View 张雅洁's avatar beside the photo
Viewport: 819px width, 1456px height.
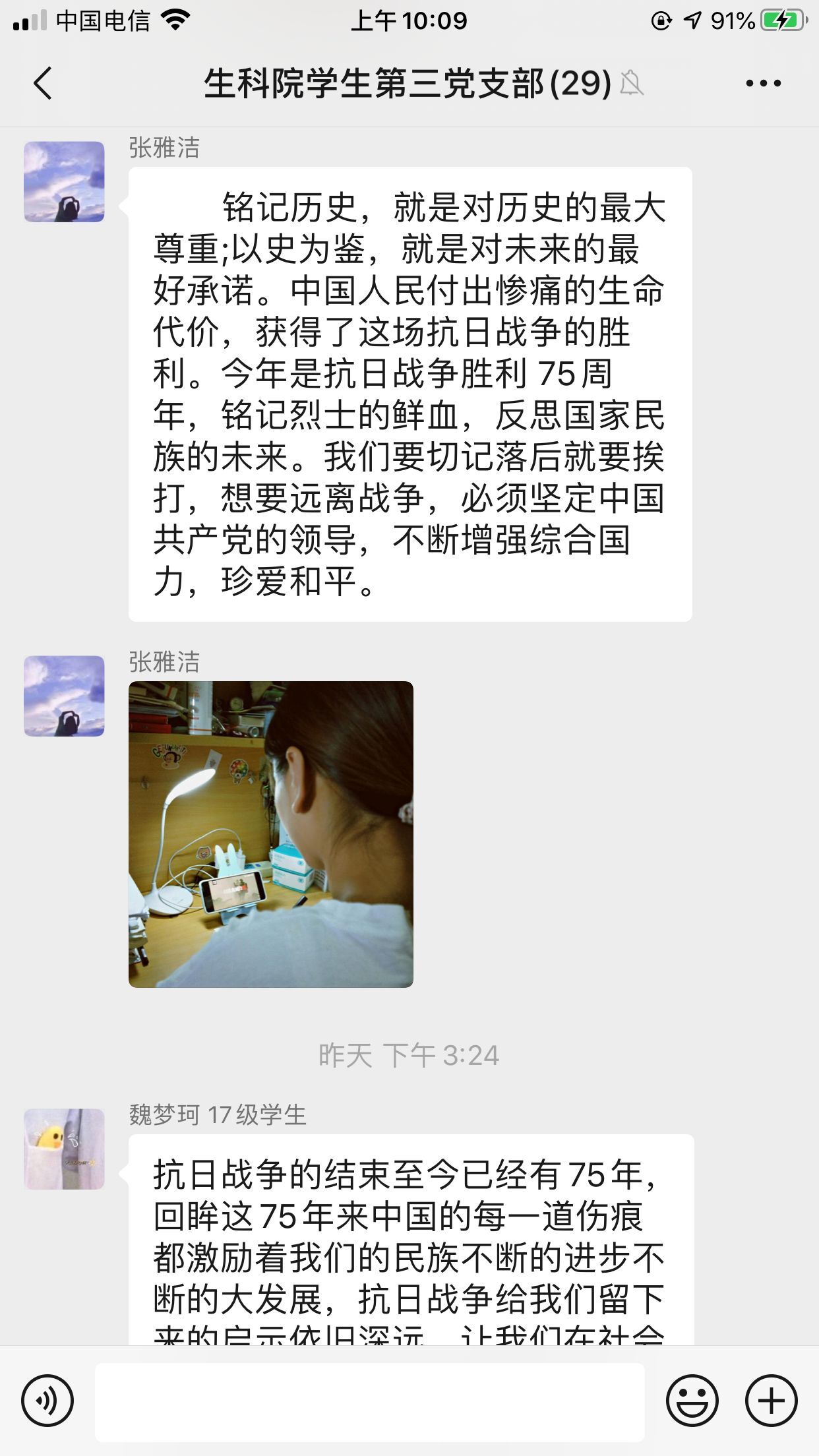[64, 696]
